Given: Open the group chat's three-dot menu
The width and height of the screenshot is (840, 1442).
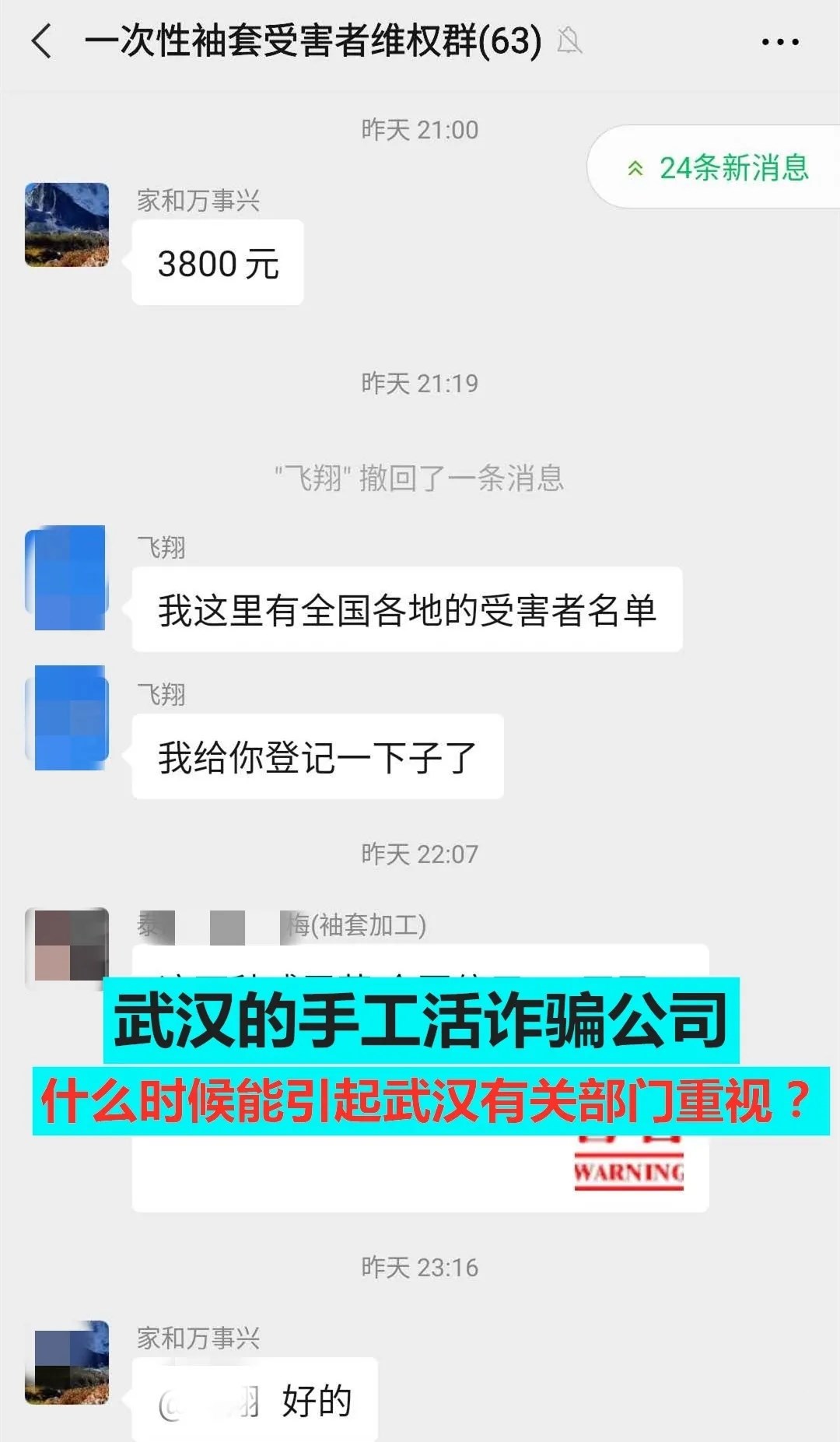Looking at the screenshot, I should (780, 42).
